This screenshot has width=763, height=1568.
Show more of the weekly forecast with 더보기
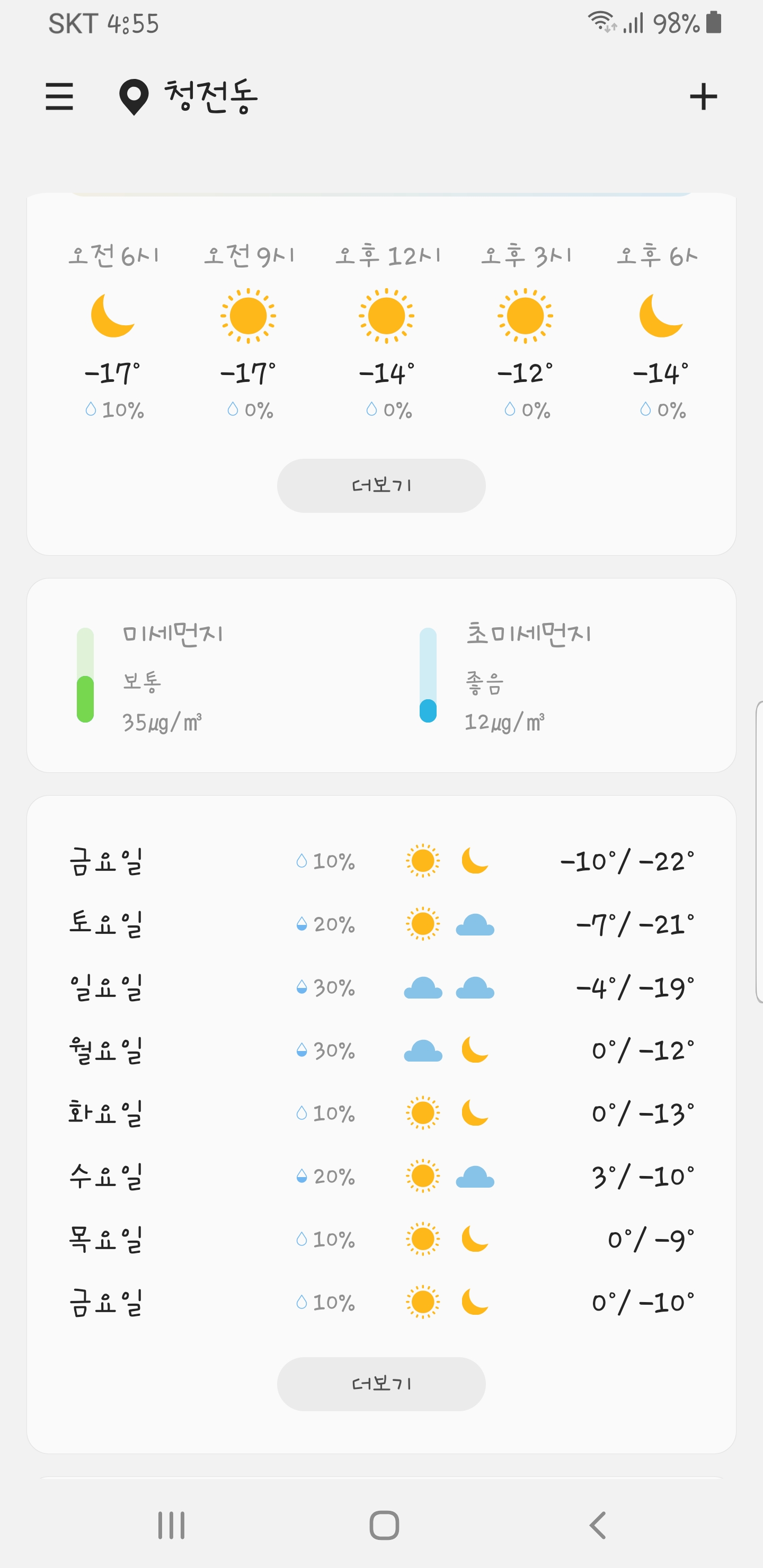pyautogui.click(x=381, y=1384)
